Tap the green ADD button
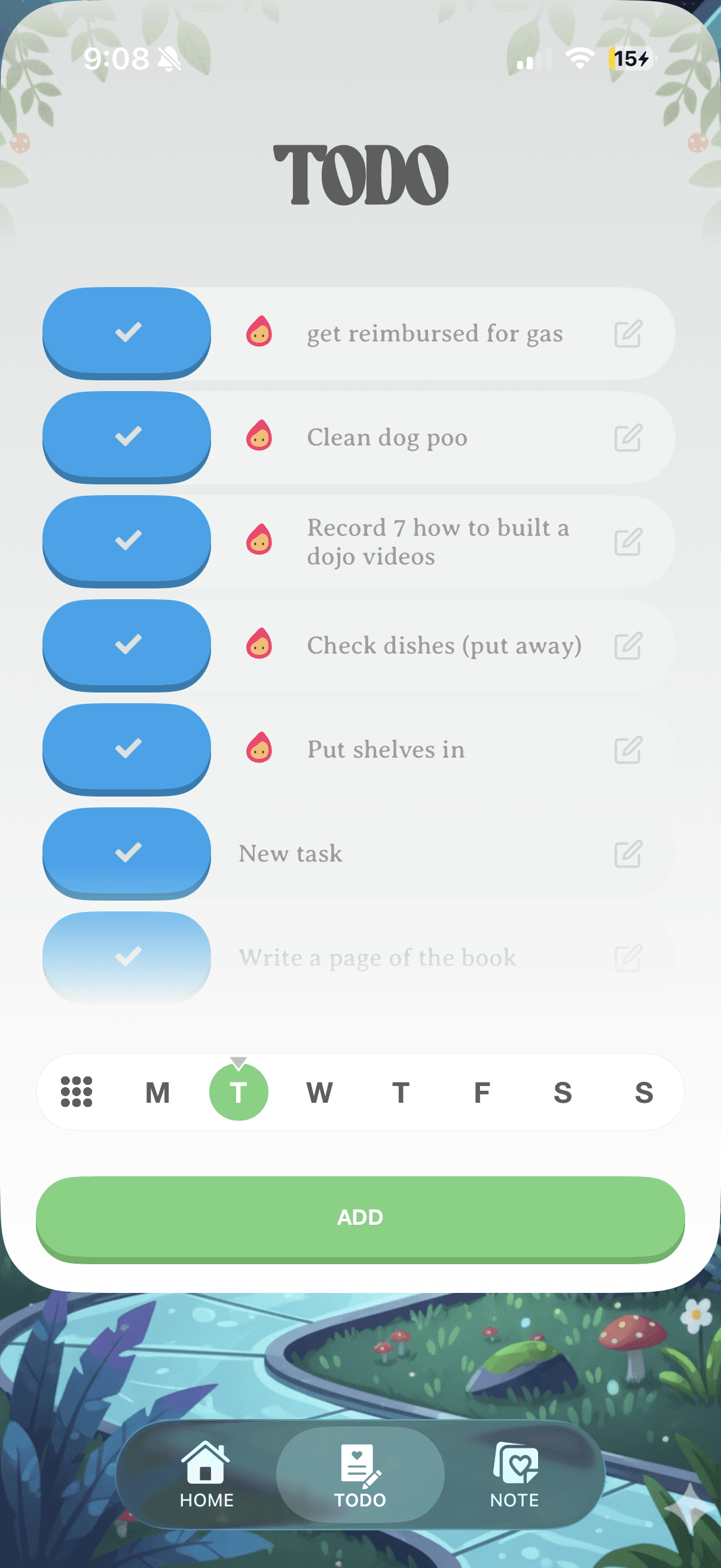Viewport: 721px width, 1568px height. (x=360, y=1218)
